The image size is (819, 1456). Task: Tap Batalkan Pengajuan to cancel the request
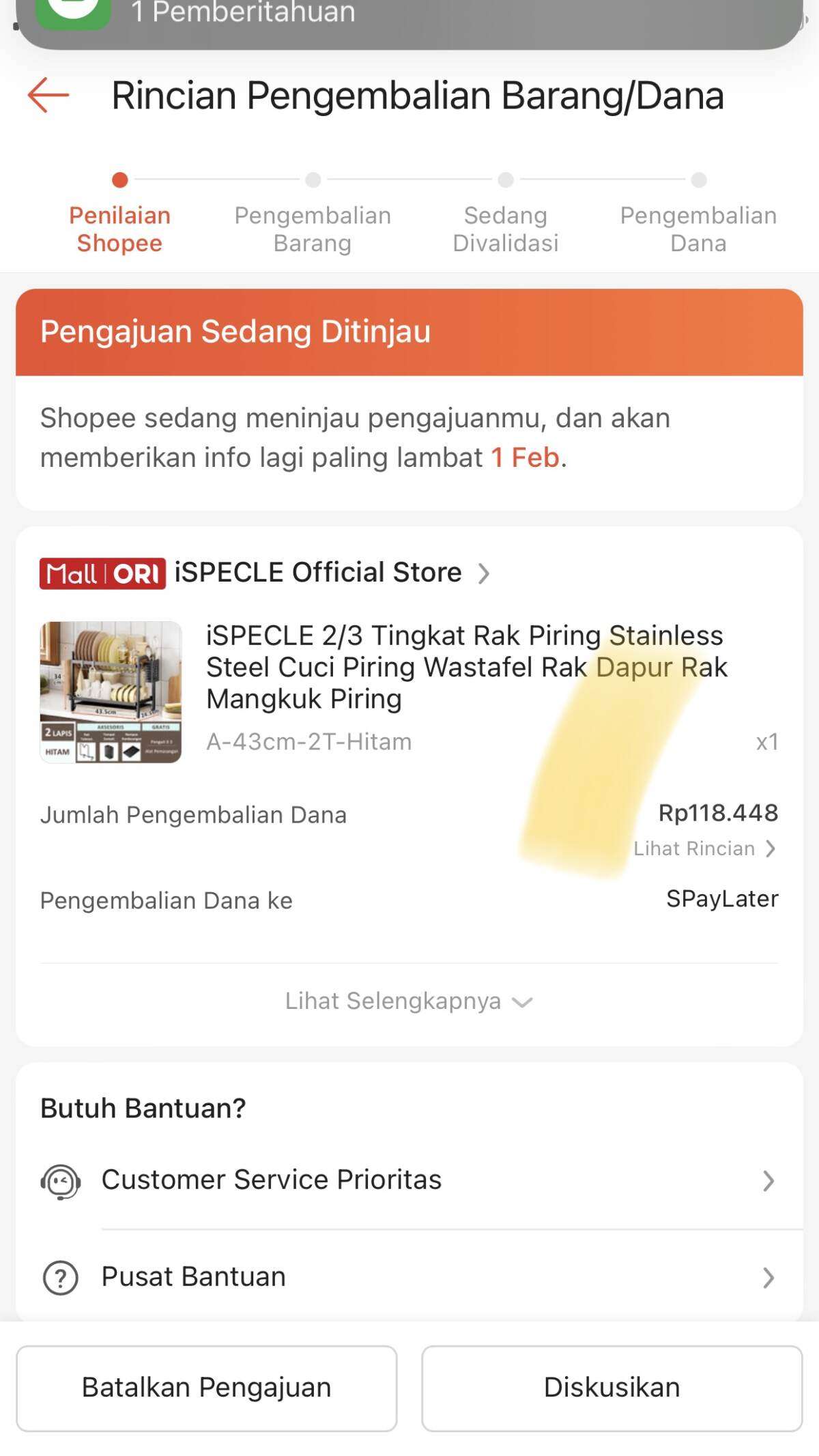pyautogui.click(x=206, y=1388)
